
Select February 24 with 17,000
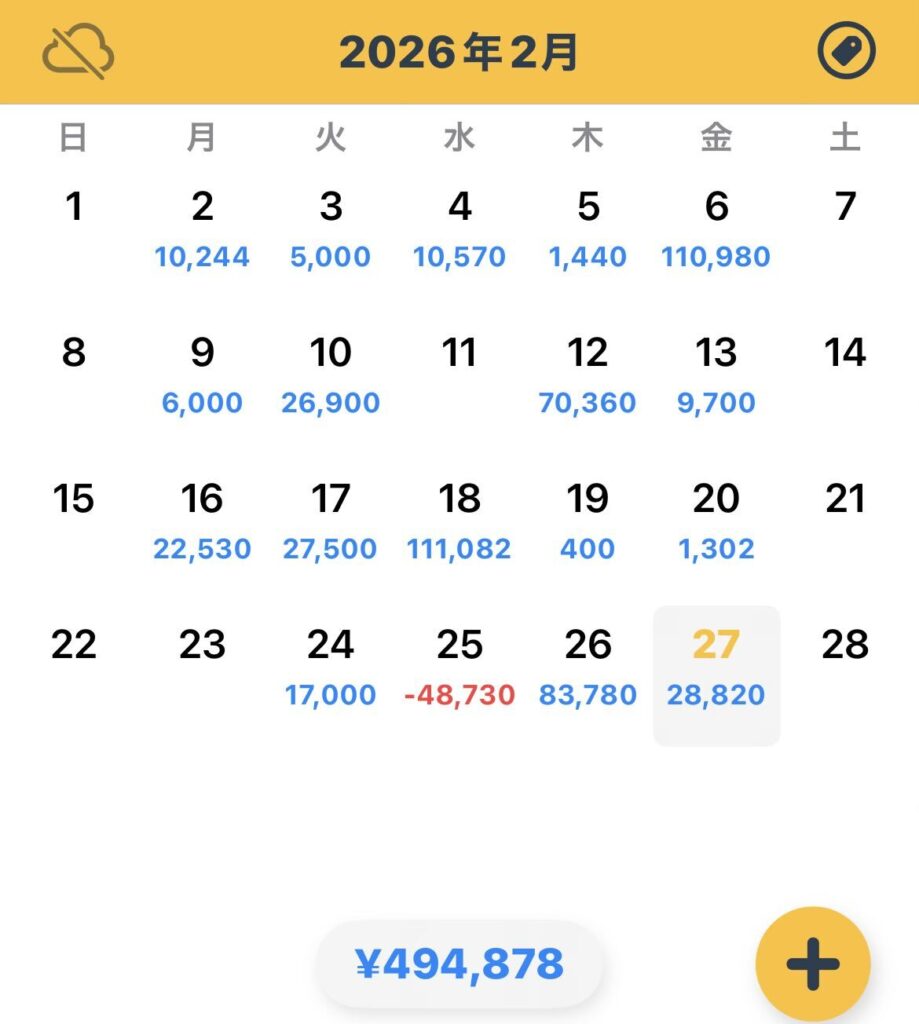331,668
